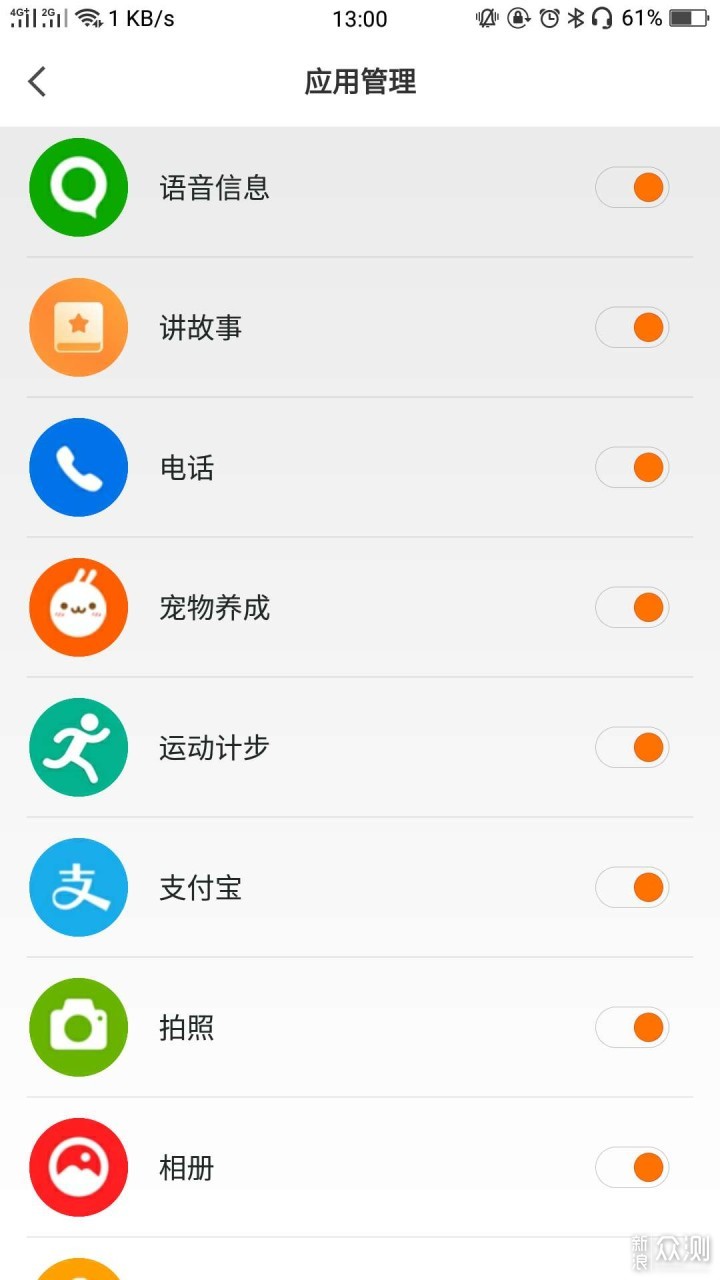720x1280 pixels.
Task: Disable the 讲故事 app switch
Action: click(x=632, y=327)
